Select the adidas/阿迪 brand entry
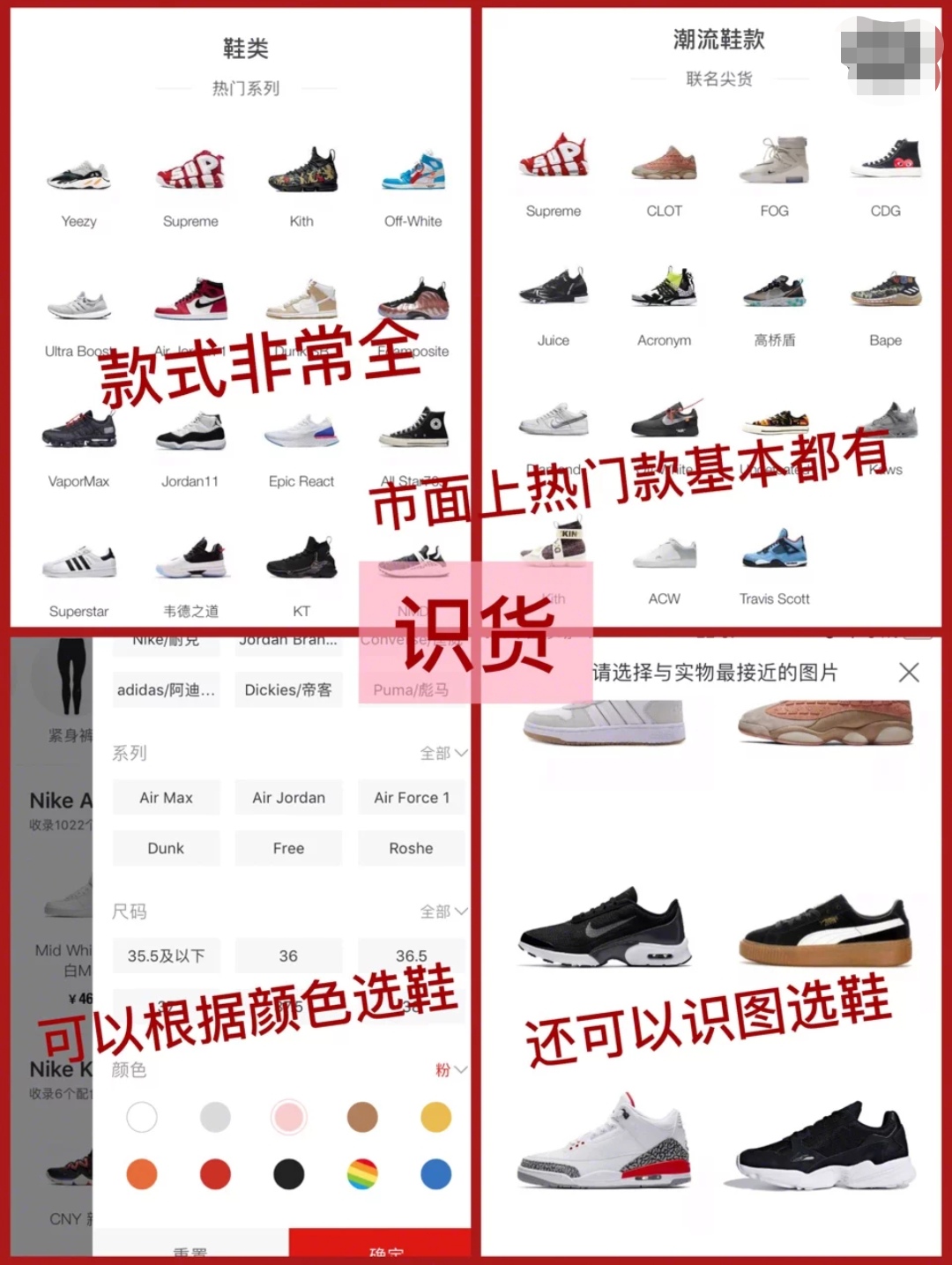Viewport: 952px width, 1265px height. (166, 689)
